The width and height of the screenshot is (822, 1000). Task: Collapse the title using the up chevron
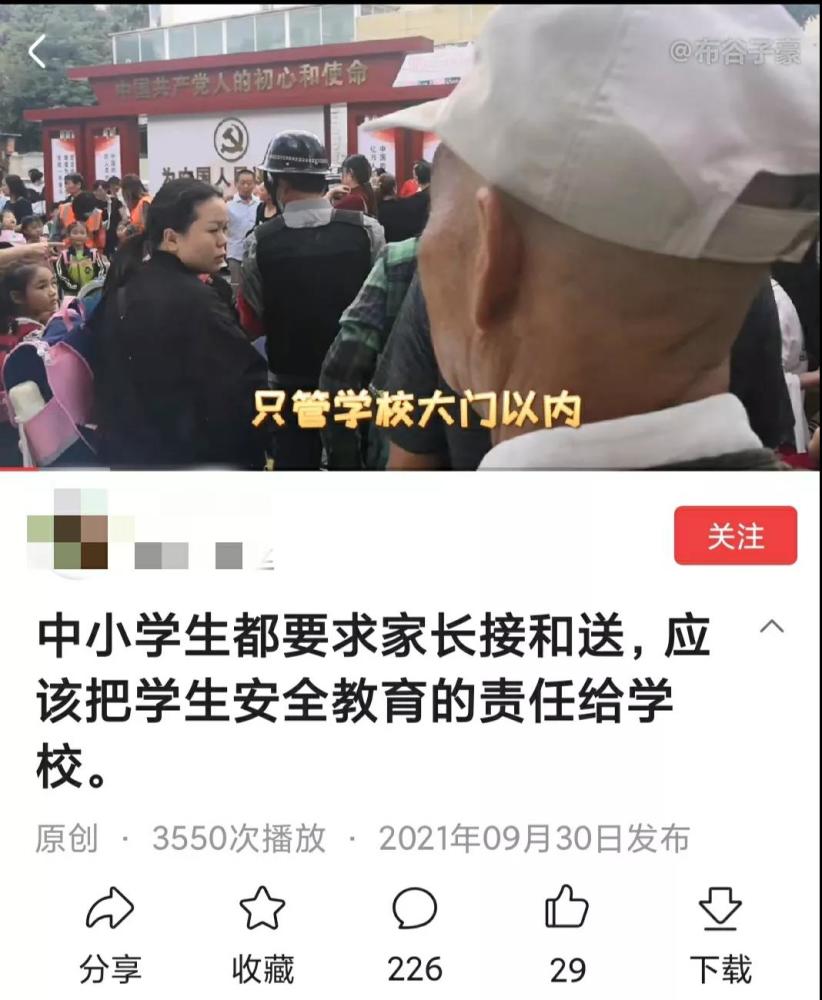click(772, 627)
